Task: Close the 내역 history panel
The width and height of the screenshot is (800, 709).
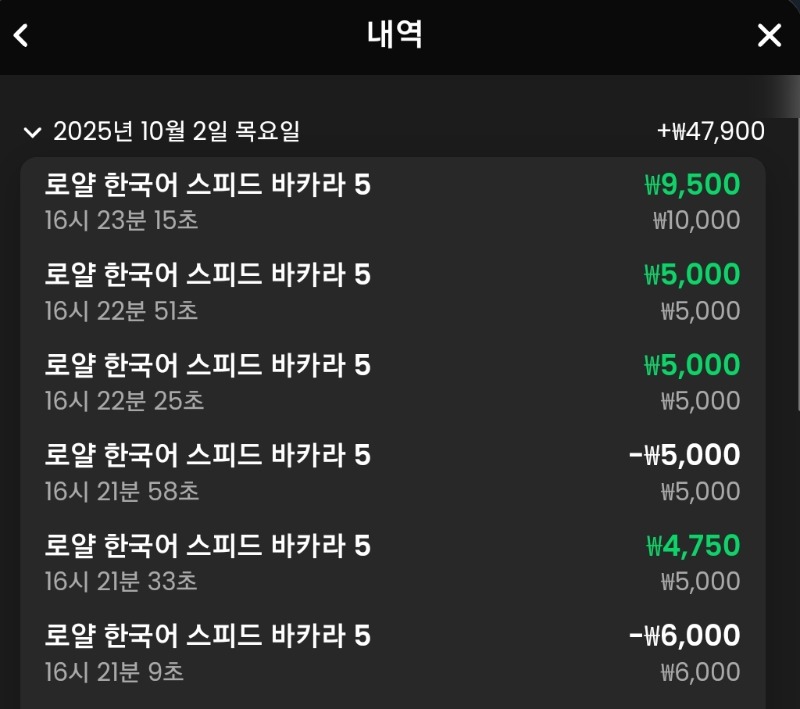Action: coord(769,36)
